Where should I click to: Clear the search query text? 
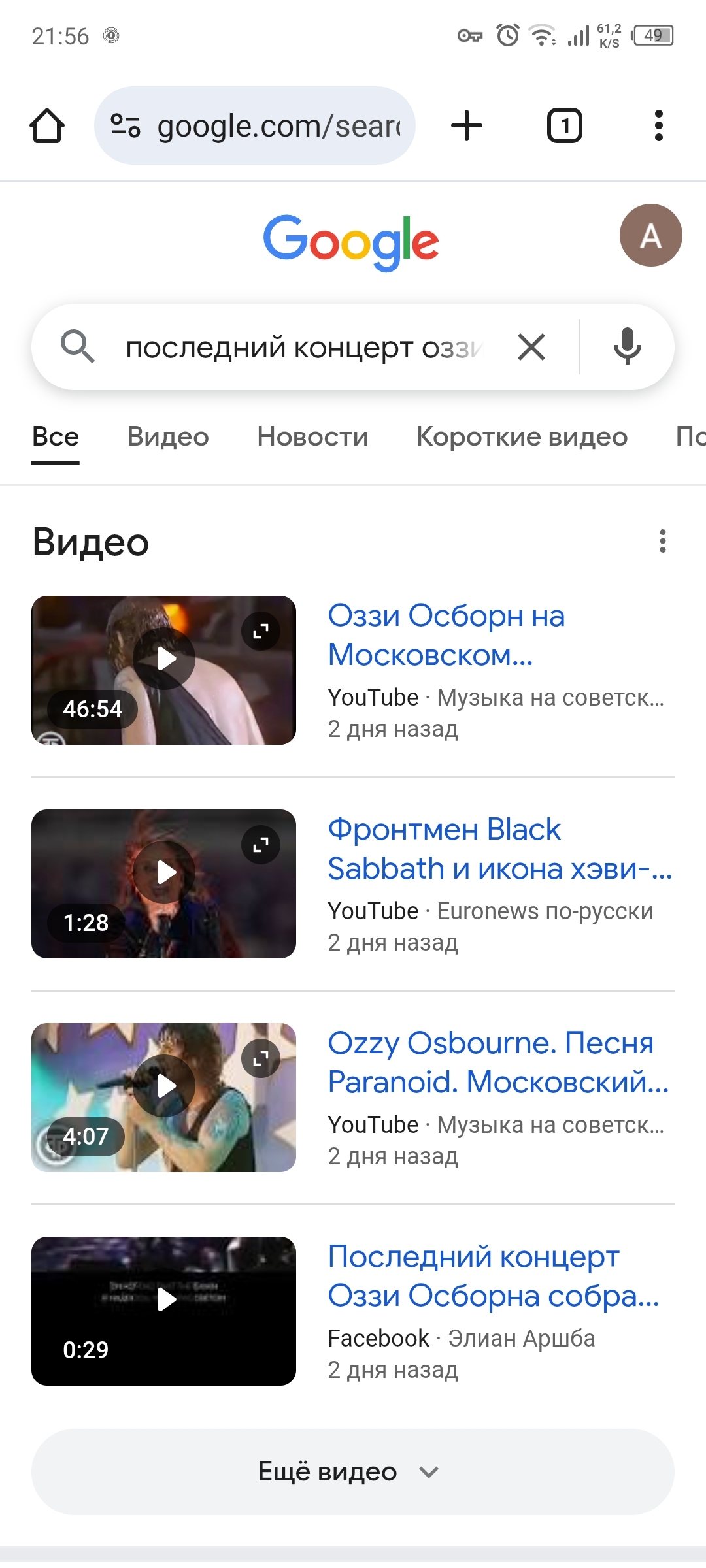click(531, 347)
